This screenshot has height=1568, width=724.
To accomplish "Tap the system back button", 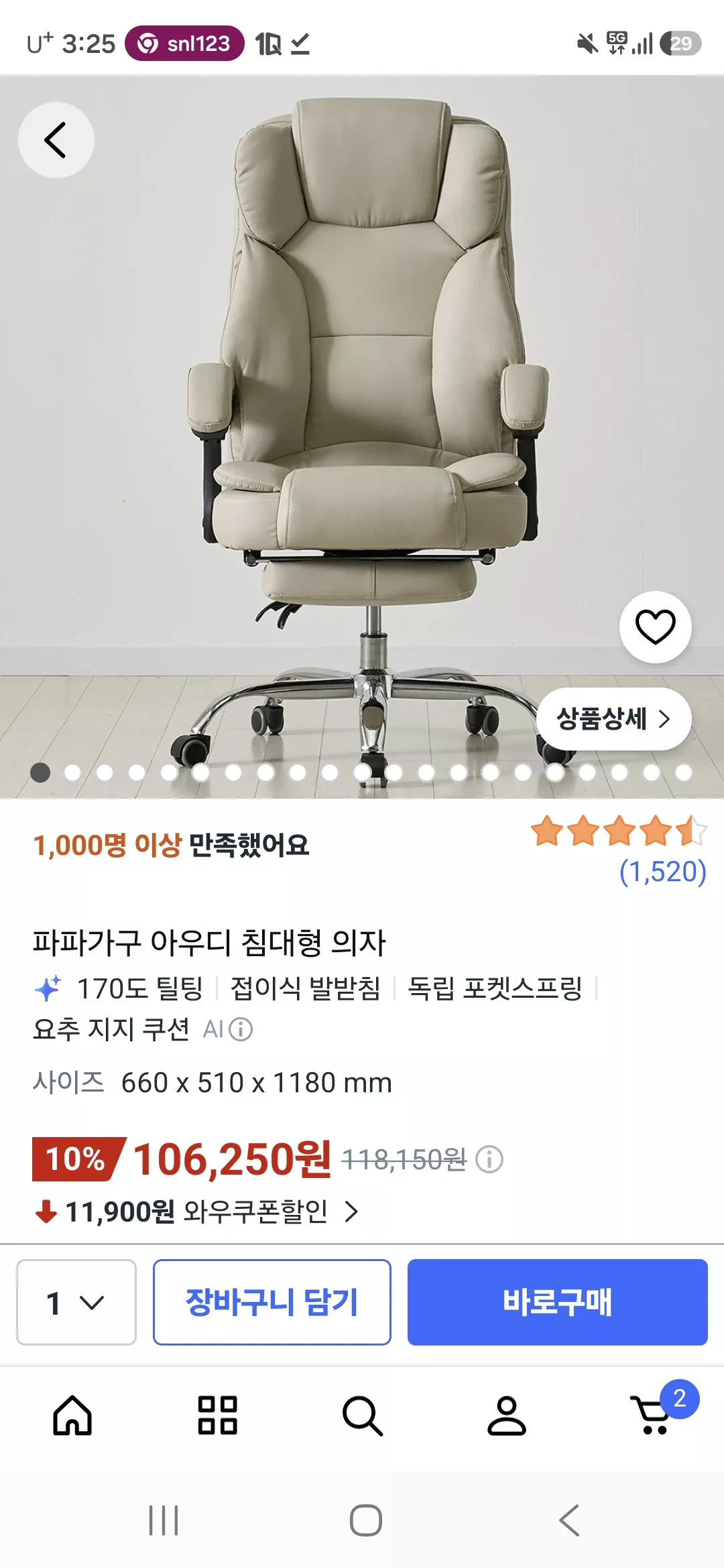I will [569, 1520].
